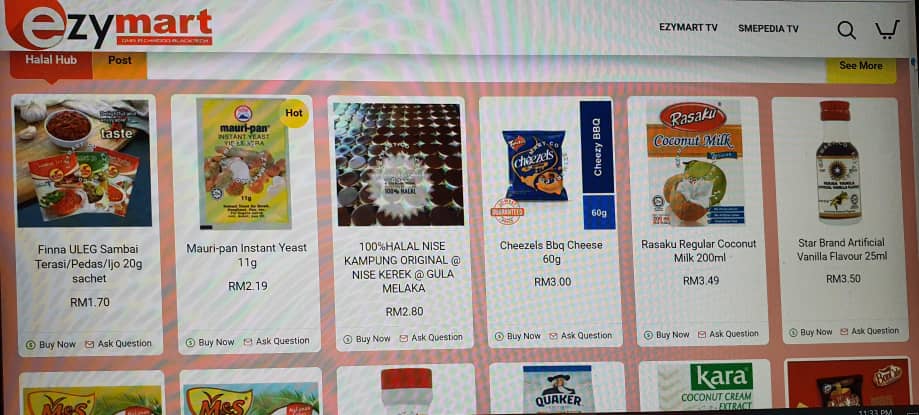
Task: Switch to the Halal Hub tab
Action: 51,60
